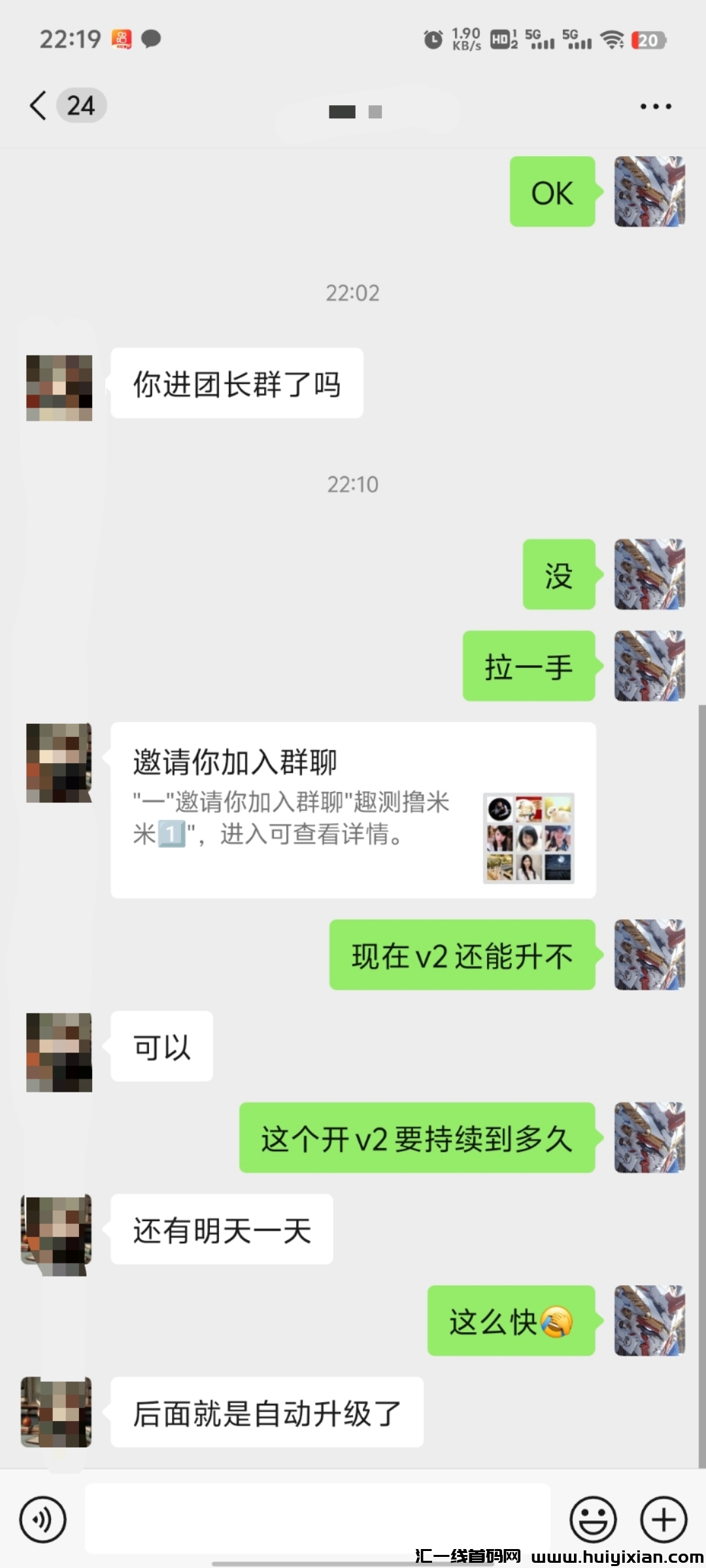Image resolution: width=706 pixels, height=1568 pixels.
Task: Tap the battery indicator showing 20
Action: click(x=650, y=41)
